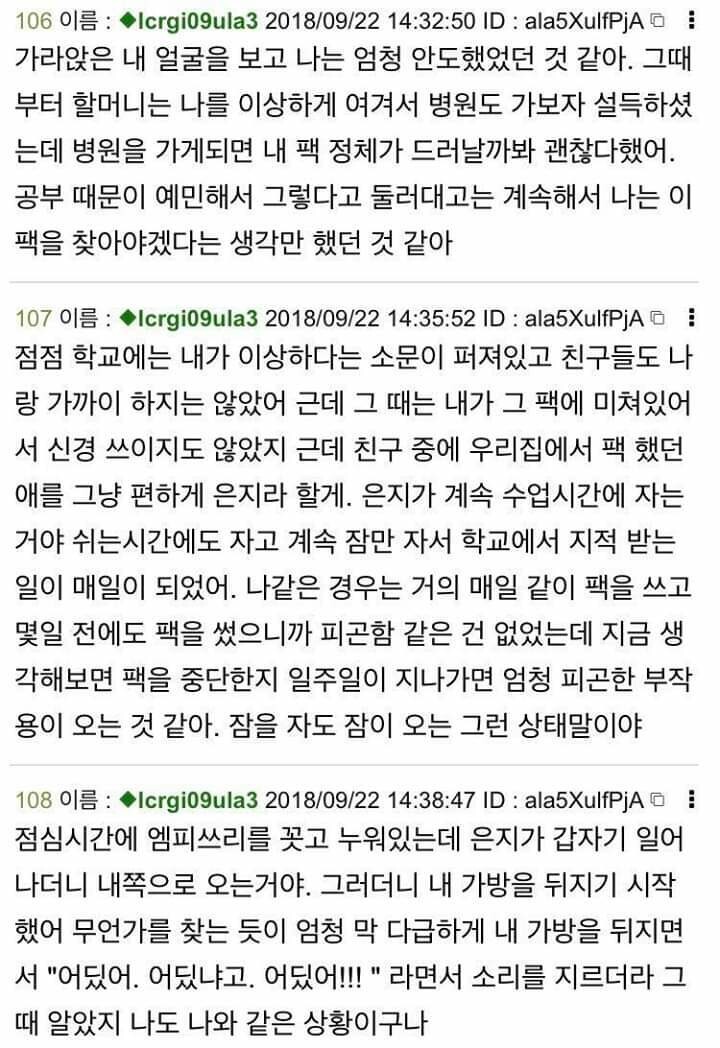Tap the copy icon beside post 106's ID
The height and width of the screenshot is (1048, 720).
point(657,20)
